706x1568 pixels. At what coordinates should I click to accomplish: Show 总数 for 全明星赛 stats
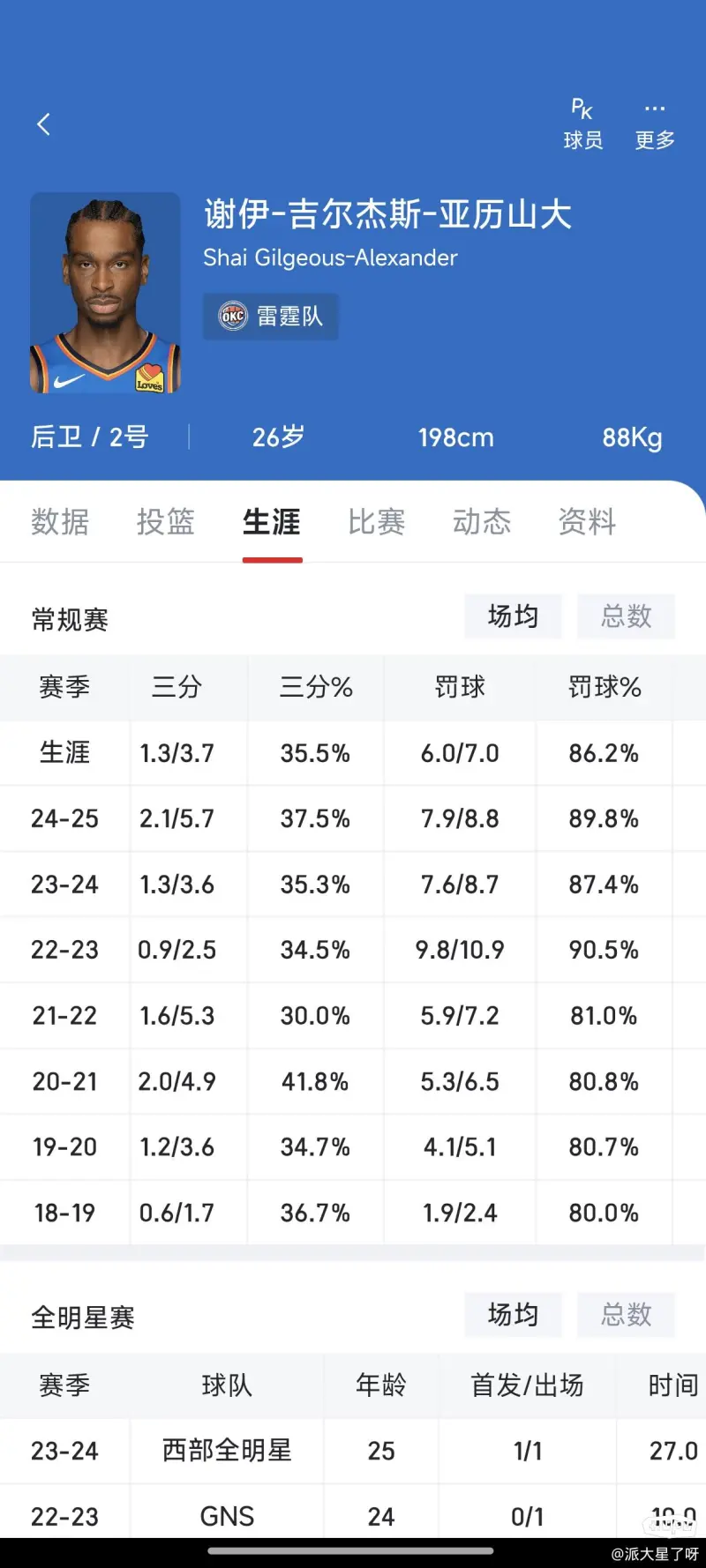(x=627, y=1314)
